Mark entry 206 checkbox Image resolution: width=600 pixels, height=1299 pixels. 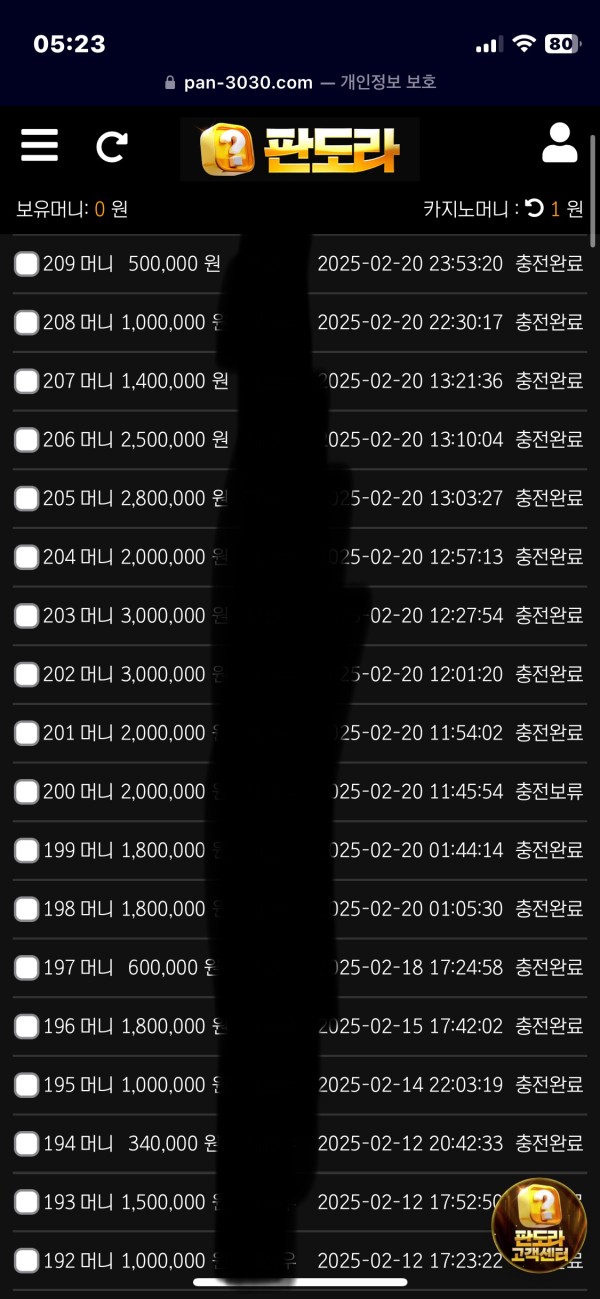pyautogui.click(x=27, y=440)
